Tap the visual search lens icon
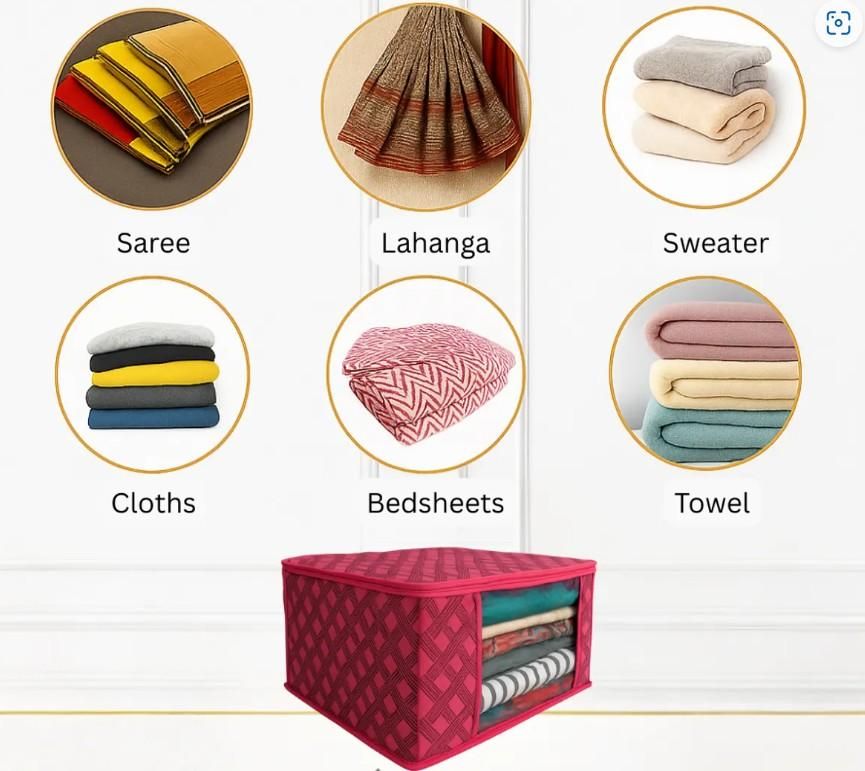The width and height of the screenshot is (865, 771). click(x=837, y=24)
